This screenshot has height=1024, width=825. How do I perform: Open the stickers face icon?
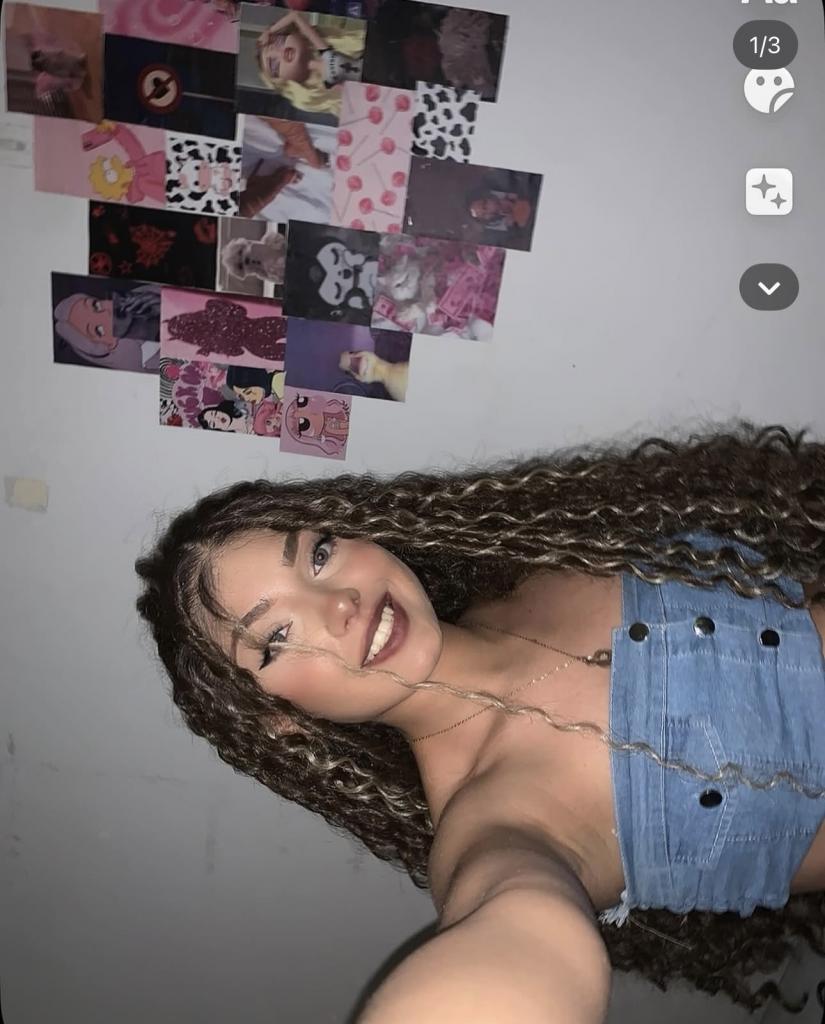coord(768,90)
